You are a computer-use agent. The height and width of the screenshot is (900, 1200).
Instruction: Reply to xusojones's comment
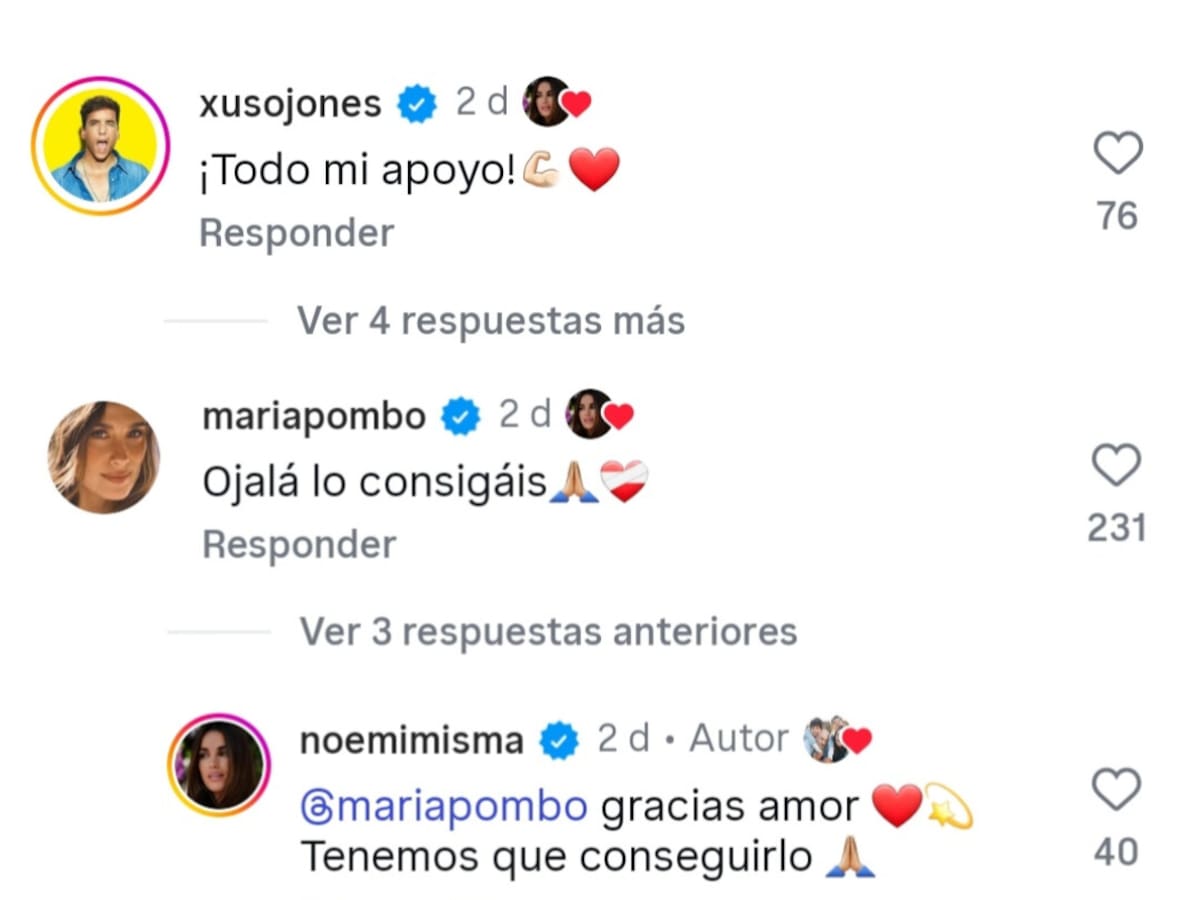click(297, 233)
